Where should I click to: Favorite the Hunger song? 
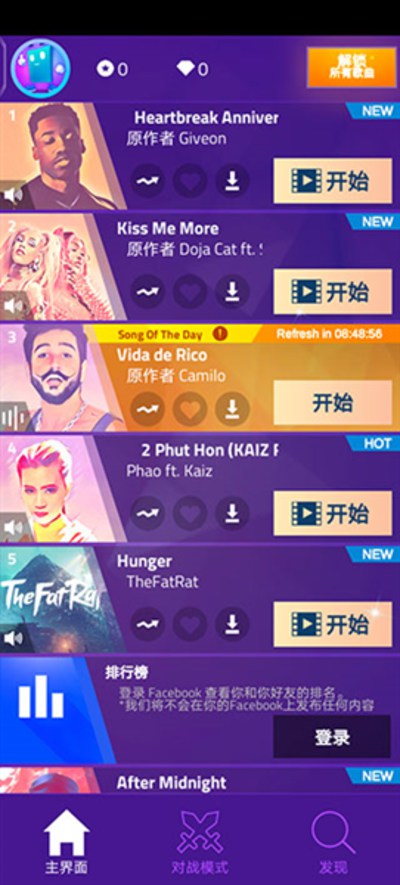(x=190, y=624)
